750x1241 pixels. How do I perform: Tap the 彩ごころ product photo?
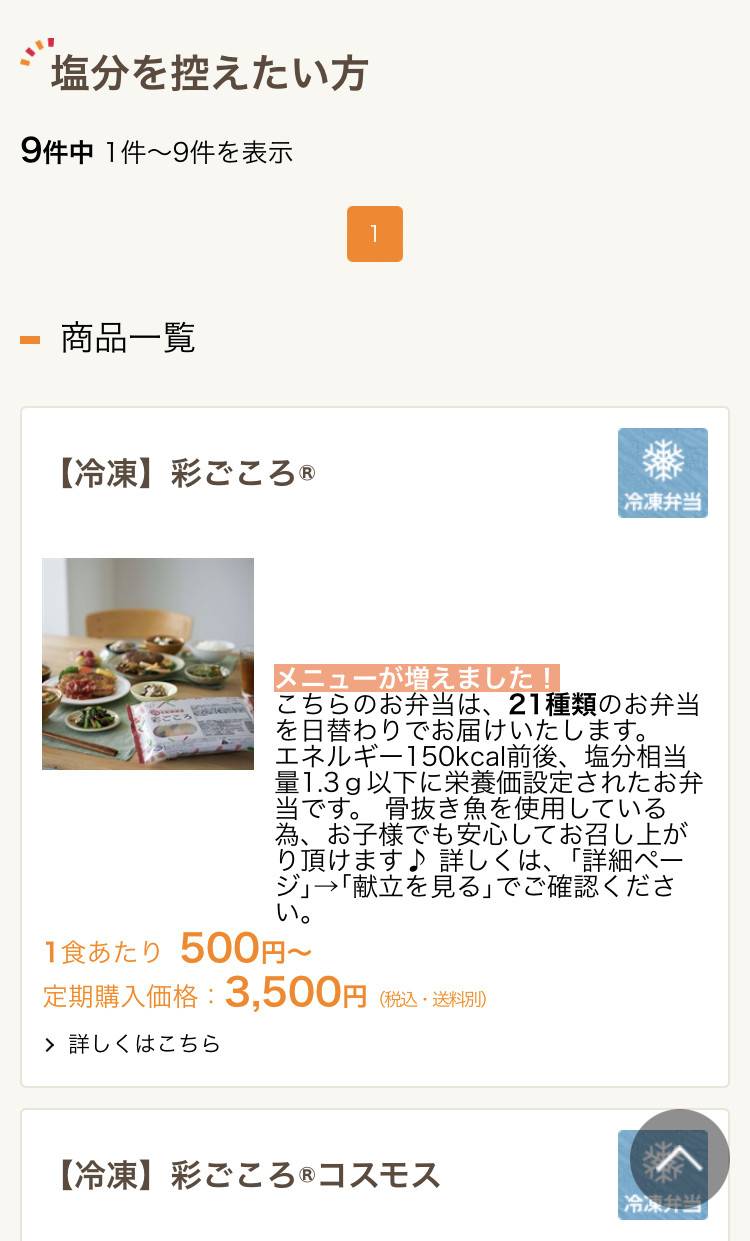click(x=148, y=664)
